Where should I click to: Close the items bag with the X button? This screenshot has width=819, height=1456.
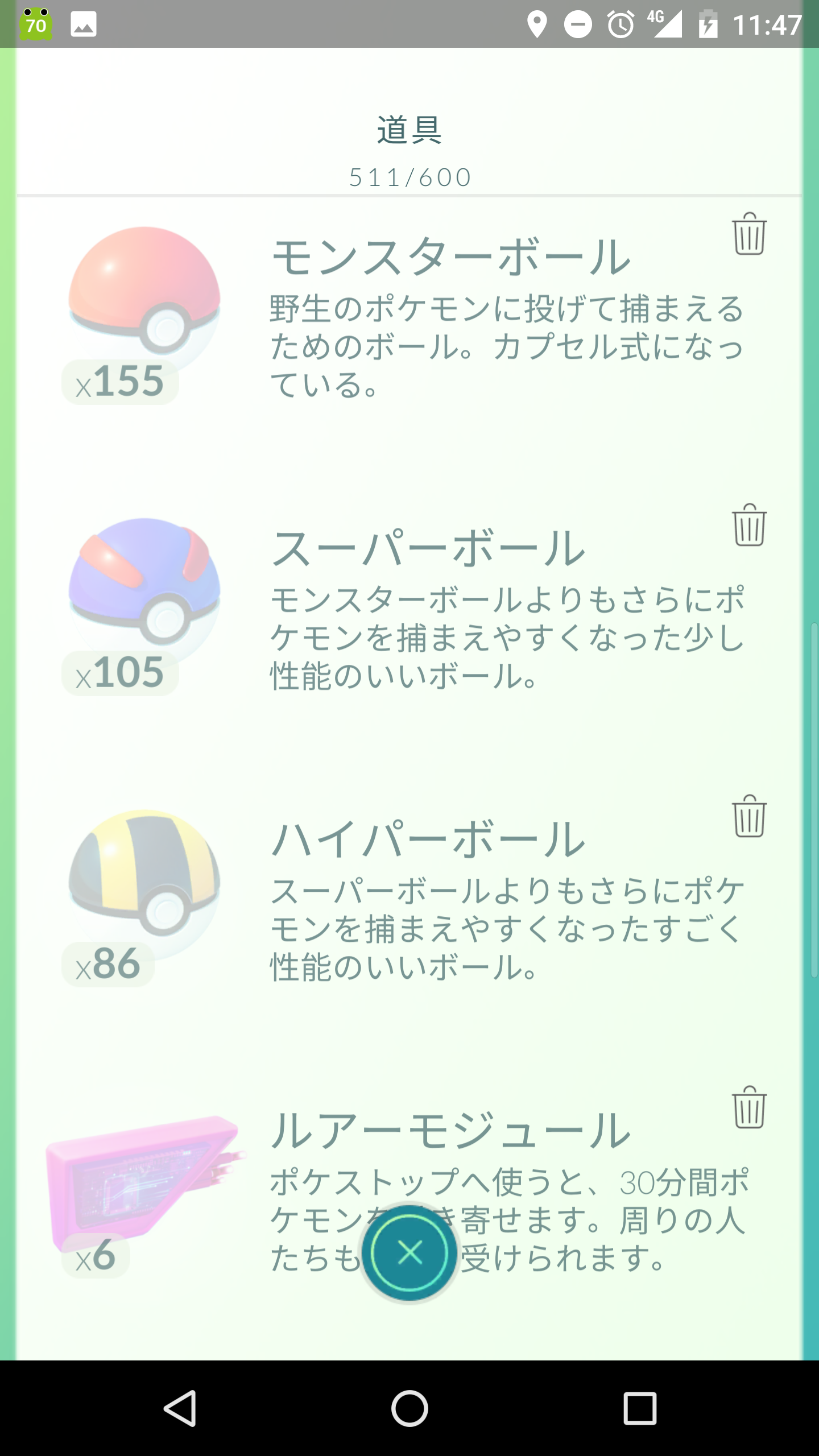coord(409,1252)
